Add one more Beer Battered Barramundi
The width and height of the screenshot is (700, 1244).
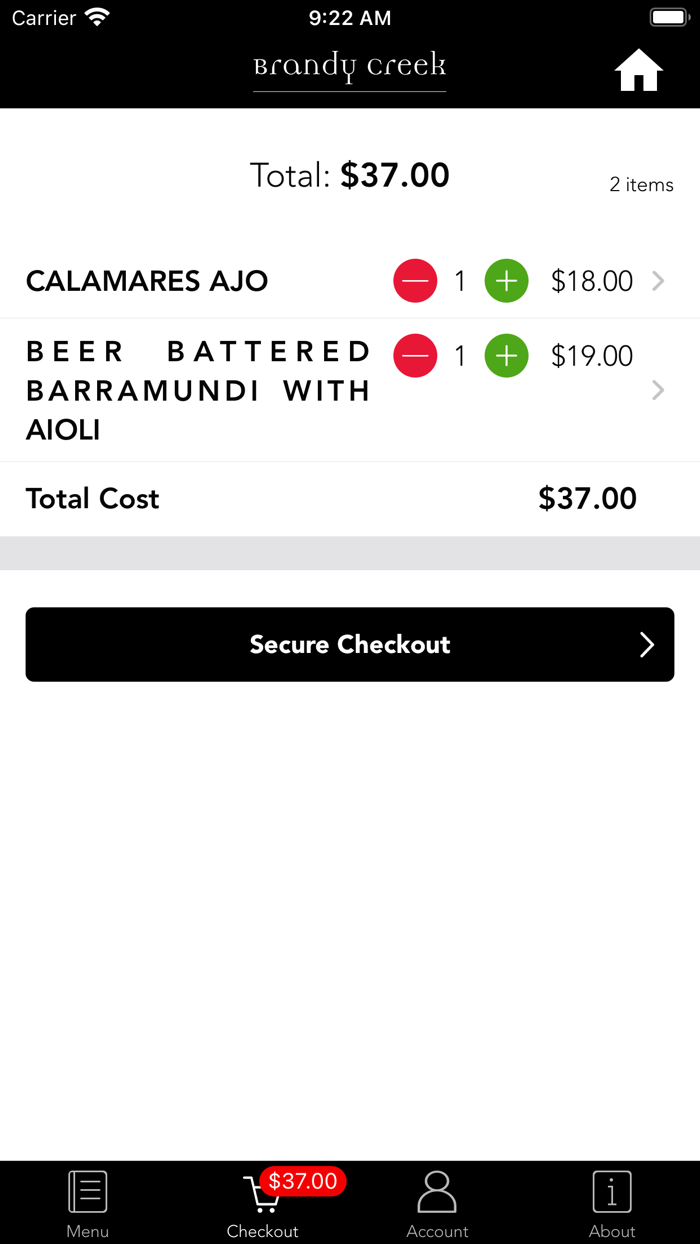pos(506,356)
